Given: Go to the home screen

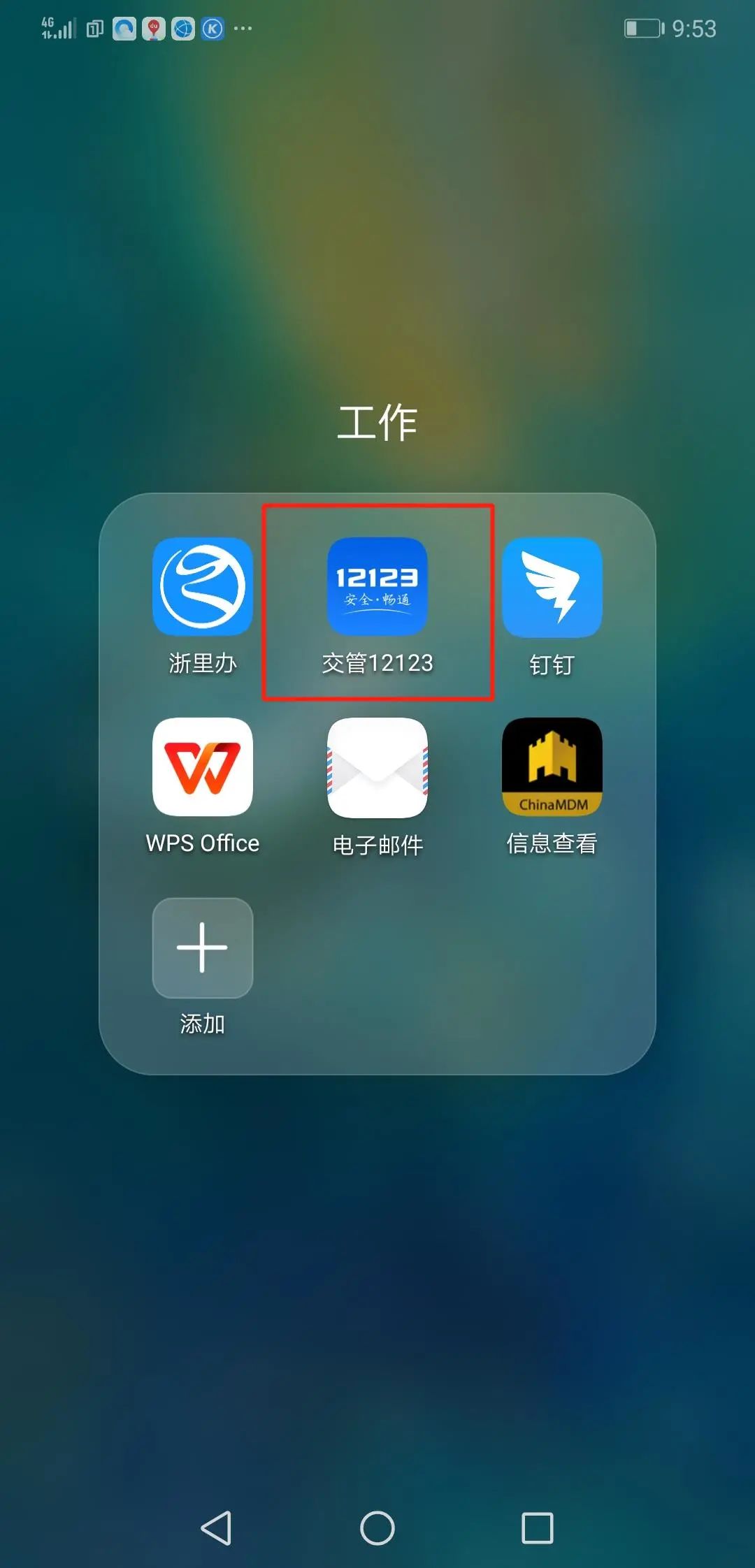Looking at the screenshot, I should (377, 1527).
